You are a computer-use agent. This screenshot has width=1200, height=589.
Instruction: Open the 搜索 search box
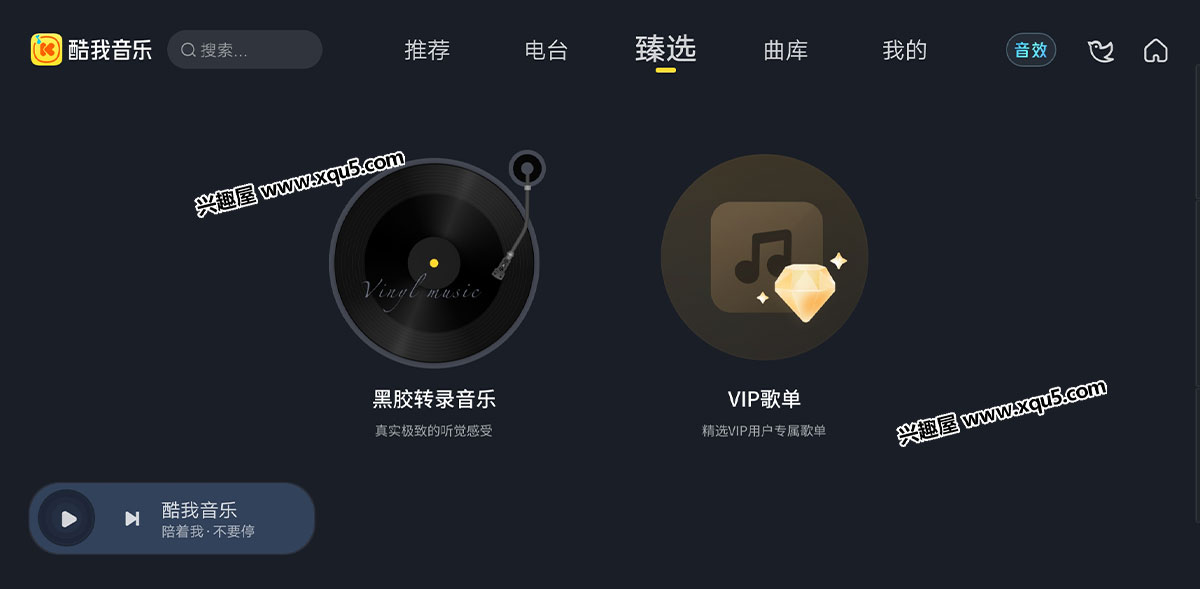pos(245,50)
